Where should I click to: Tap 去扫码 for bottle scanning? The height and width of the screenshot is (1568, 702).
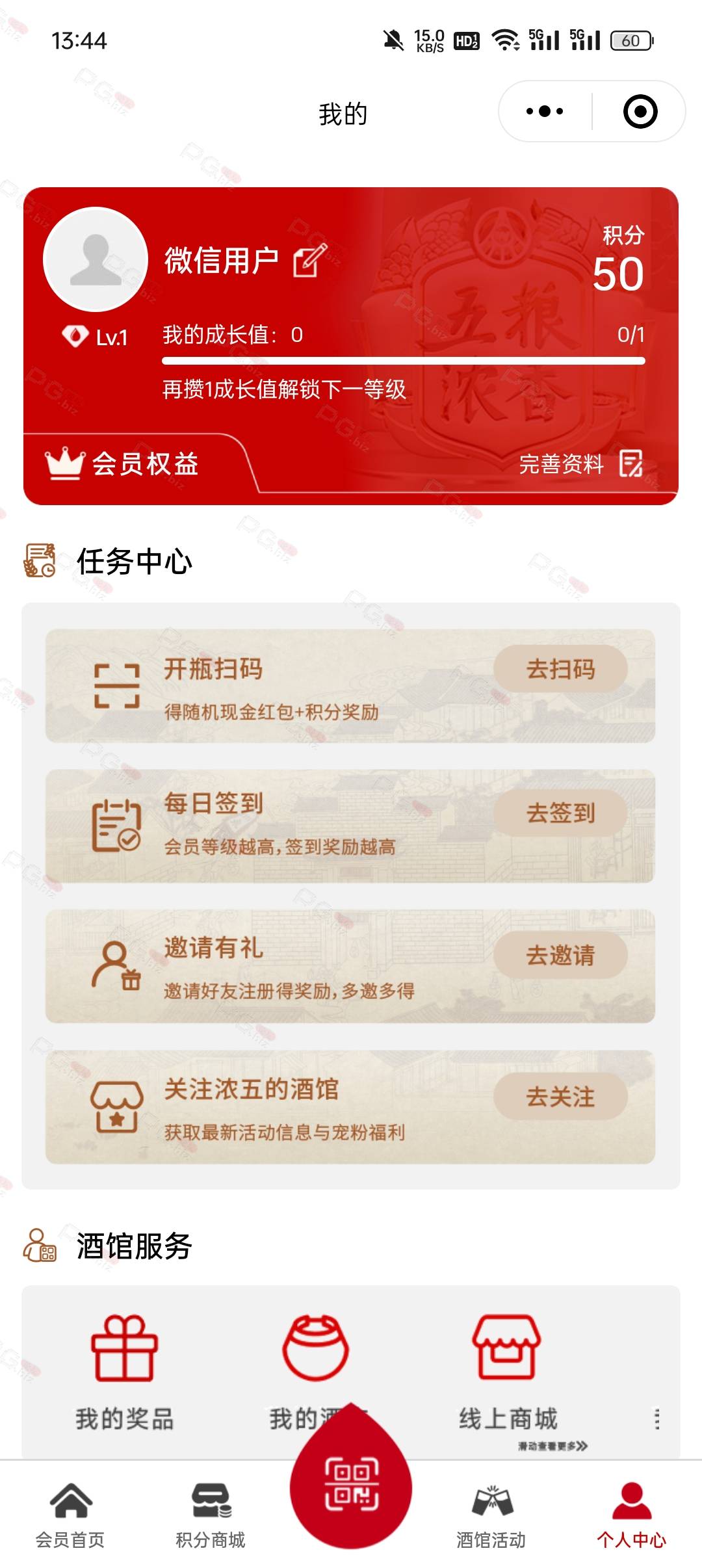(x=560, y=669)
